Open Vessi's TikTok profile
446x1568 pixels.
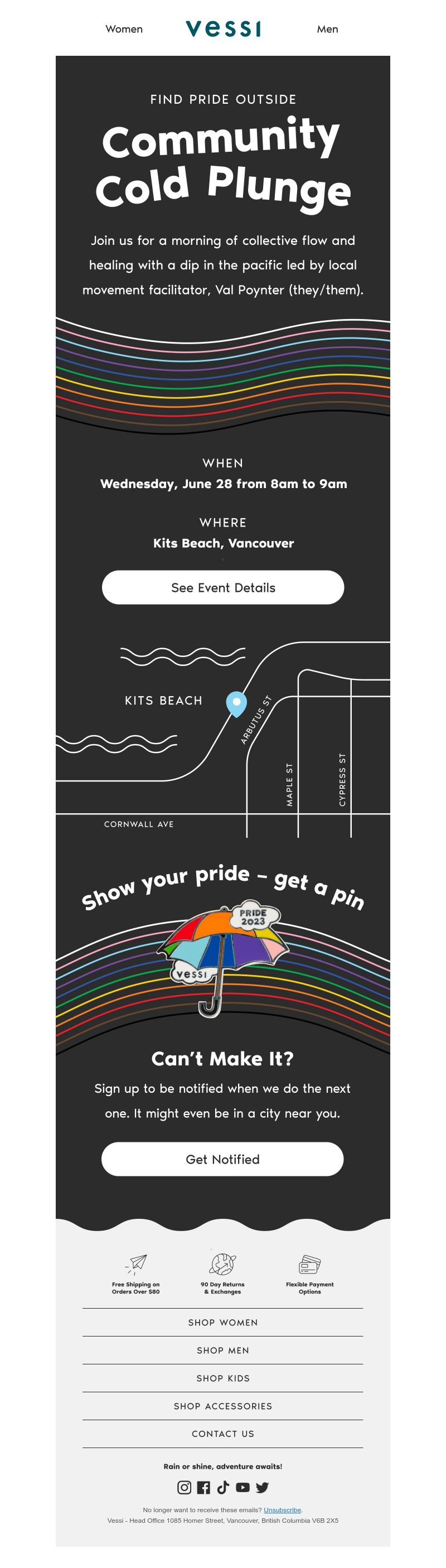tap(224, 1488)
